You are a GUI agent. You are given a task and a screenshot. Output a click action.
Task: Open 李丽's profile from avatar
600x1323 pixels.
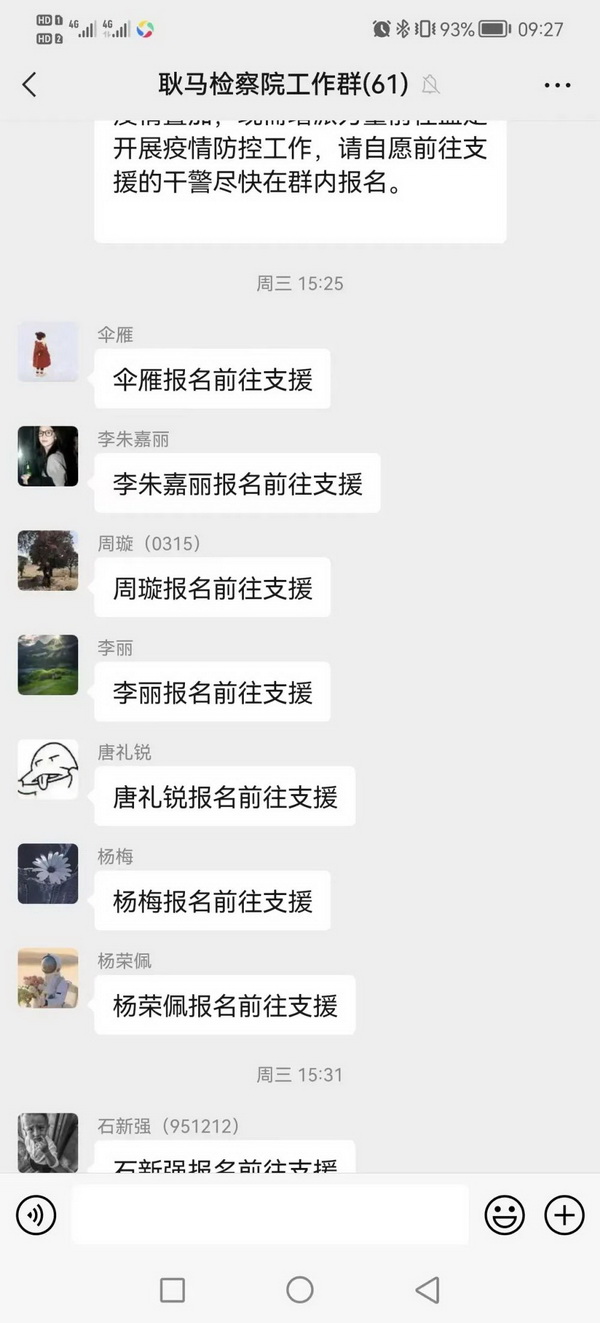tap(48, 665)
